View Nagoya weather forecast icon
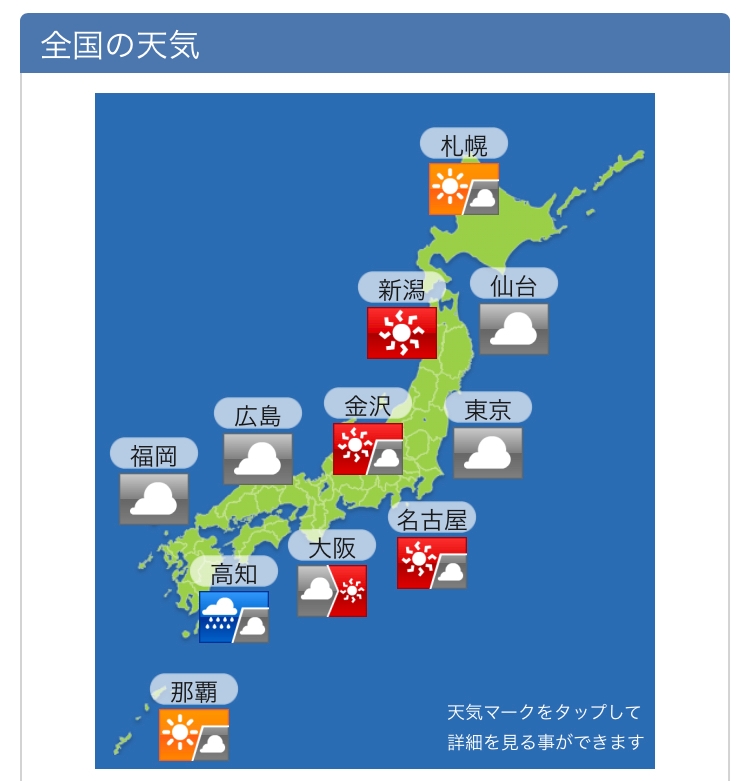The width and height of the screenshot is (750, 781). (432, 563)
